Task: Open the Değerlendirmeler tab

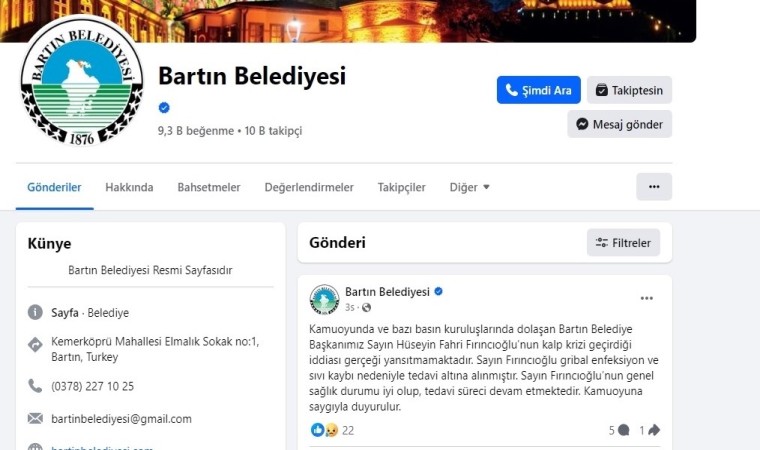Action: [x=309, y=187]
